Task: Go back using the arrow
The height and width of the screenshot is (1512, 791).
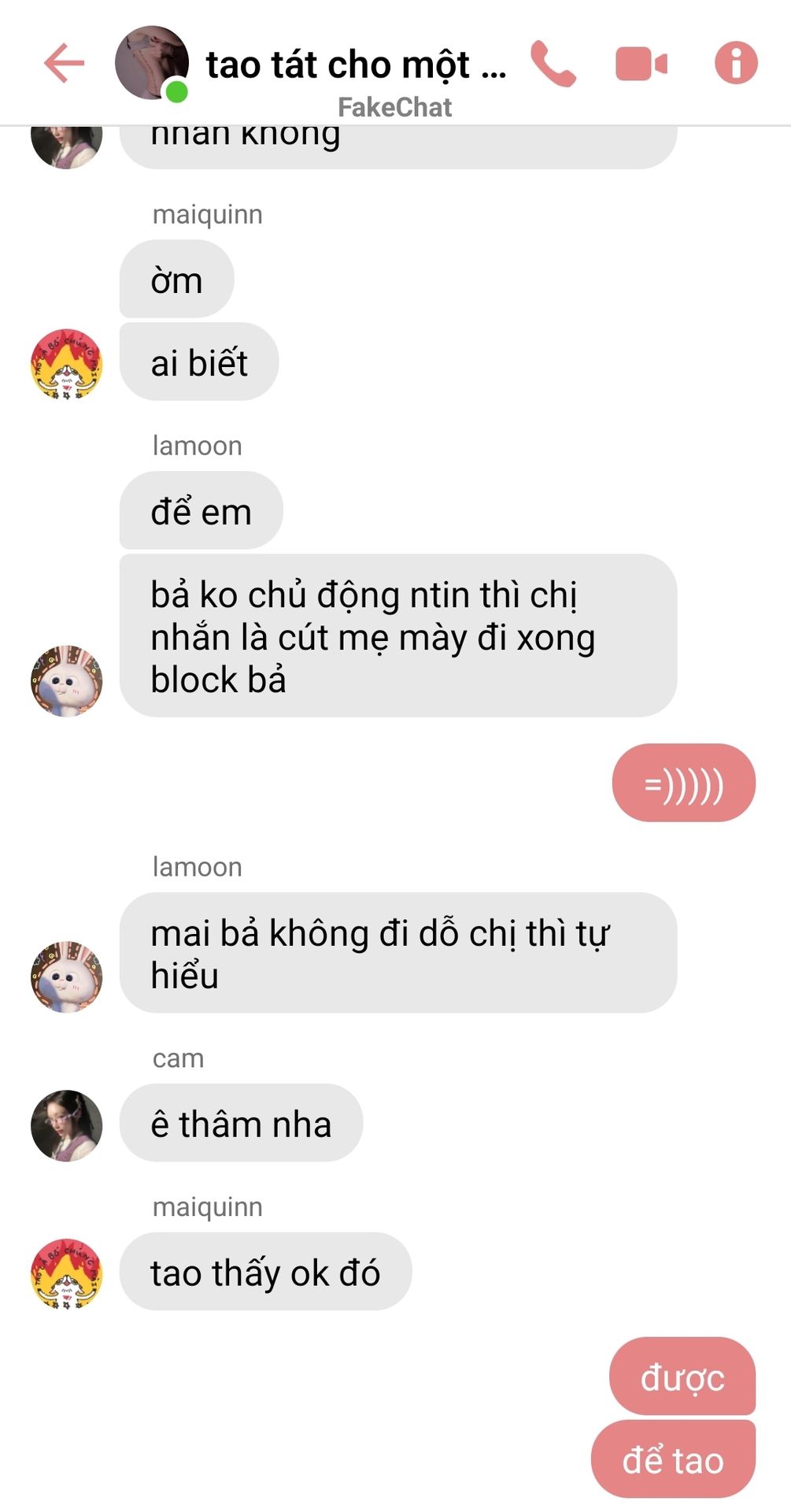Action: 65,63
